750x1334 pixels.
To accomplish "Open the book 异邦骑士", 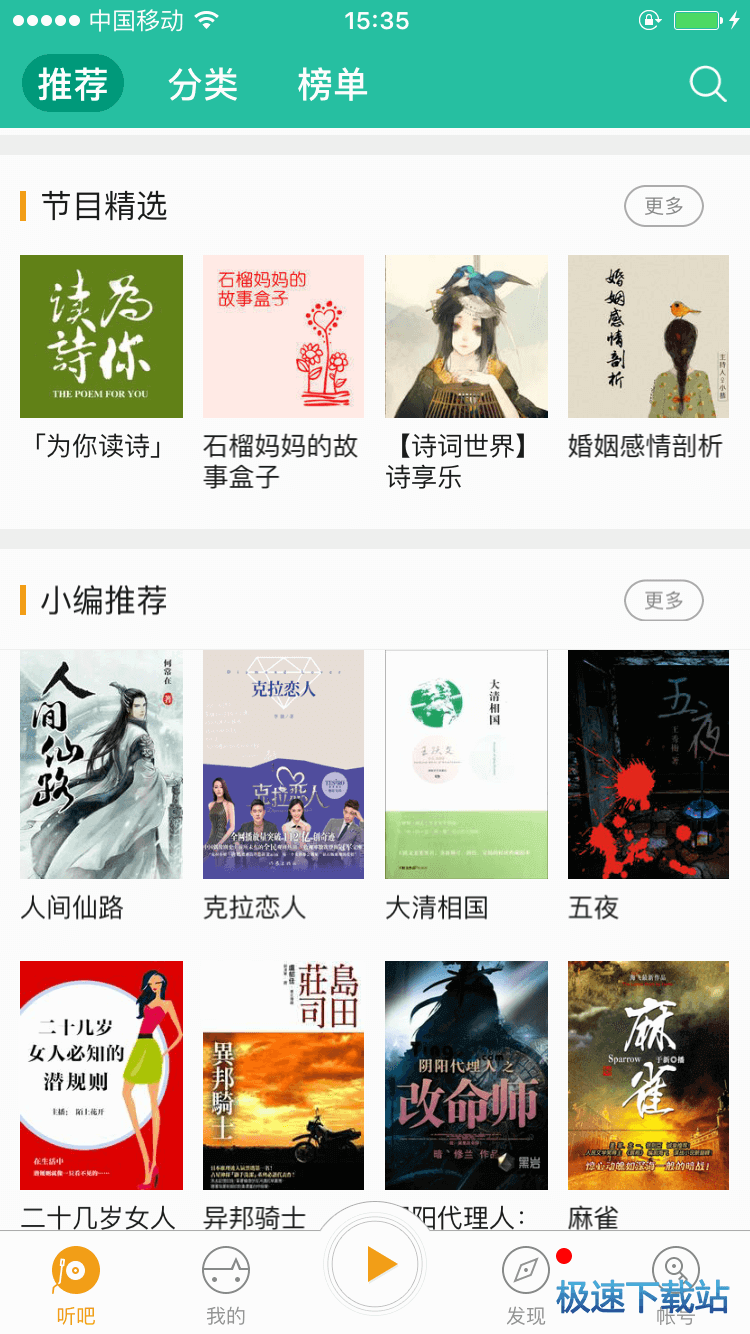I will coord(283,1075).
